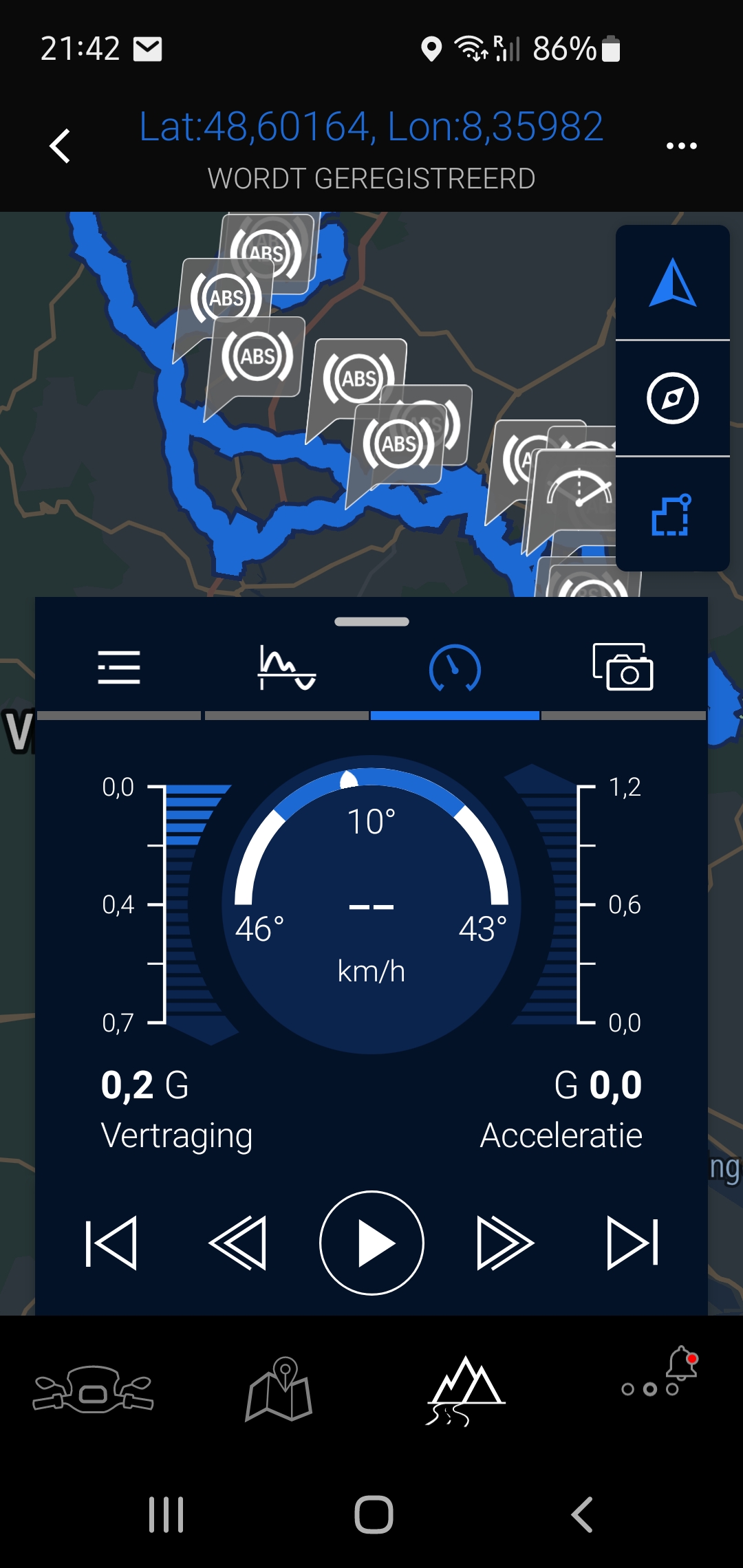Open the map navigation section
743x1568 pixels.
pos(279,1390)
